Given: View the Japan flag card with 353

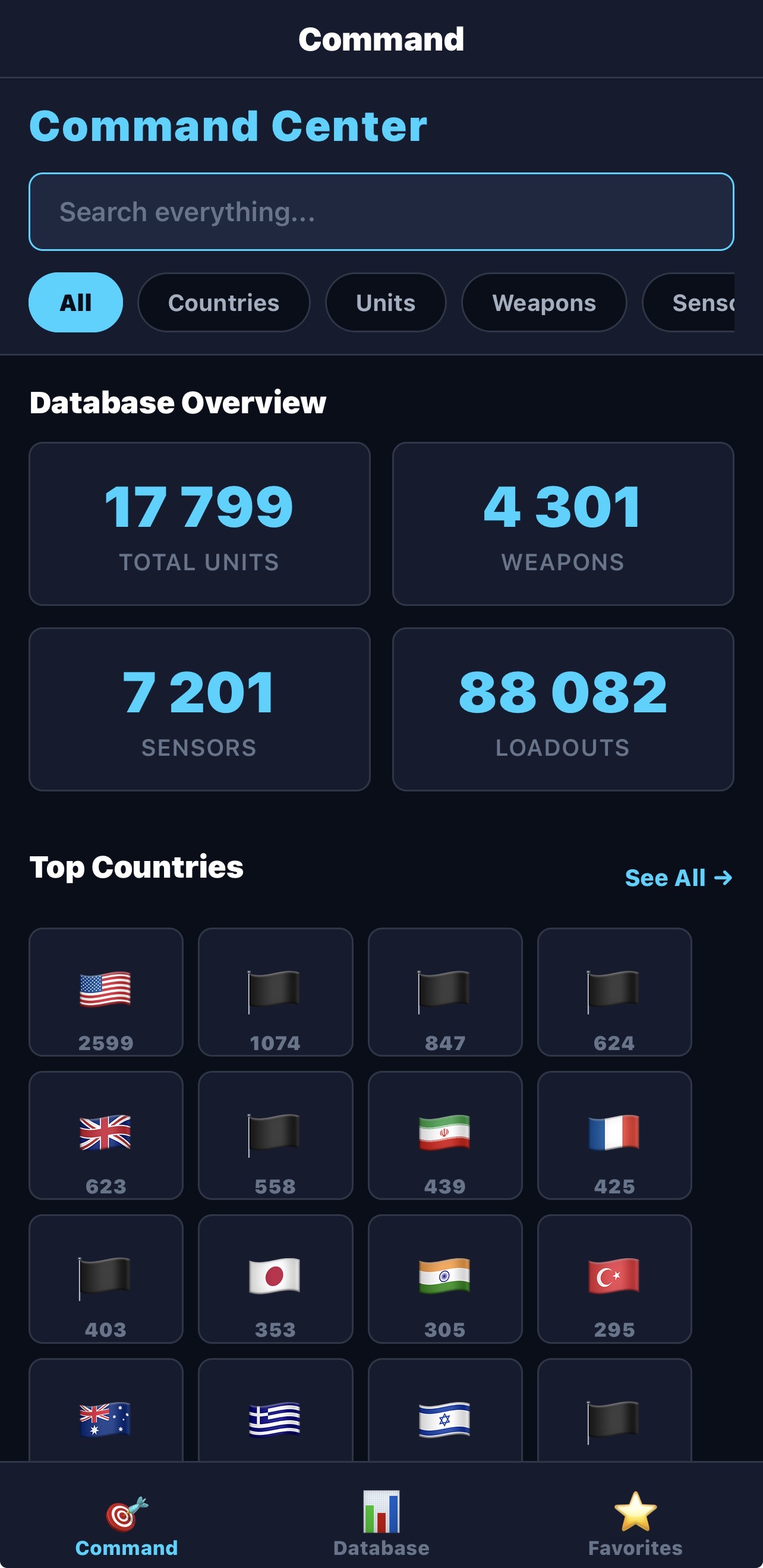Looking at the screenshot, I should coord(275,1279).
